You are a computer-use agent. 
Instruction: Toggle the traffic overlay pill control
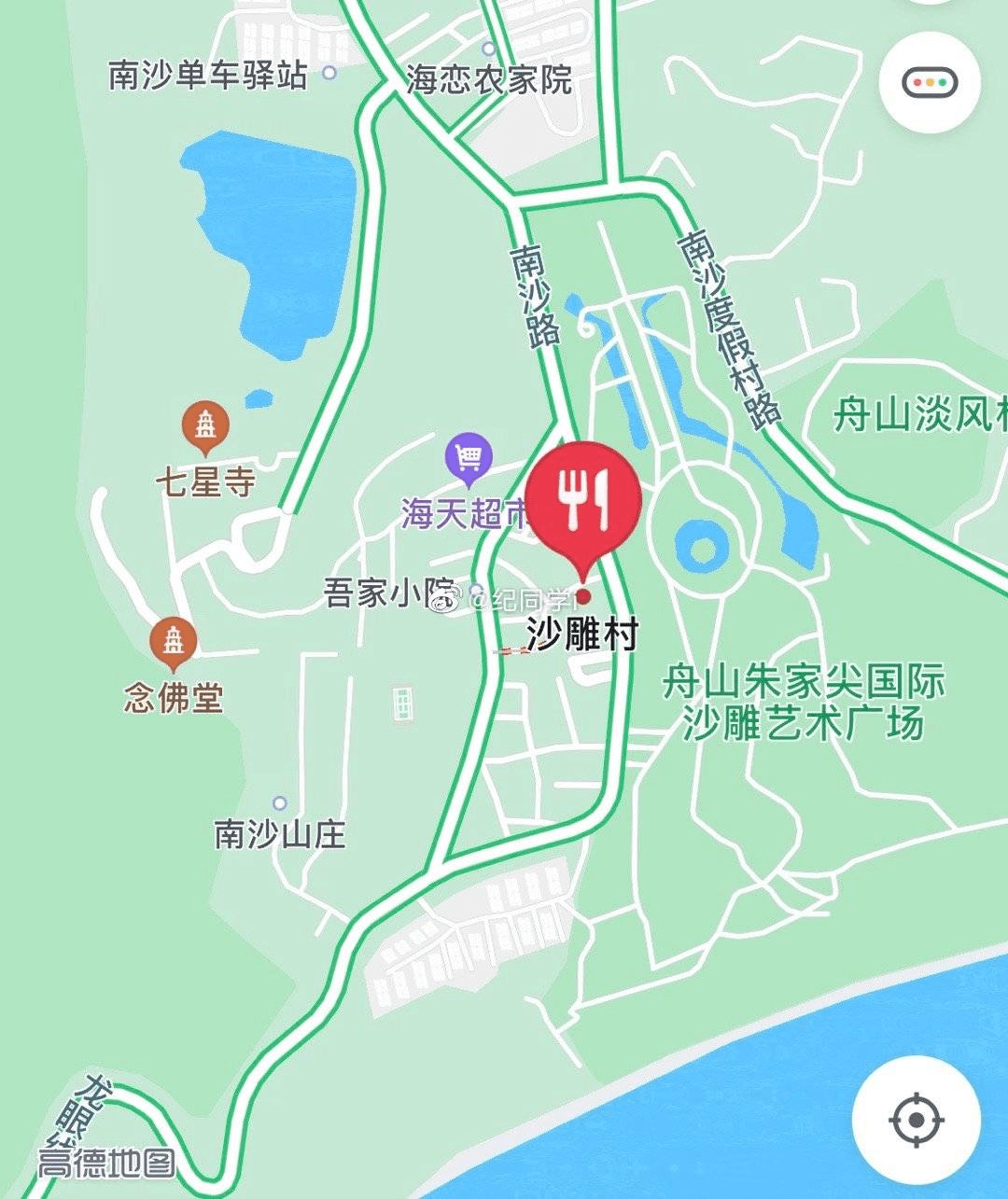[930, 82]
